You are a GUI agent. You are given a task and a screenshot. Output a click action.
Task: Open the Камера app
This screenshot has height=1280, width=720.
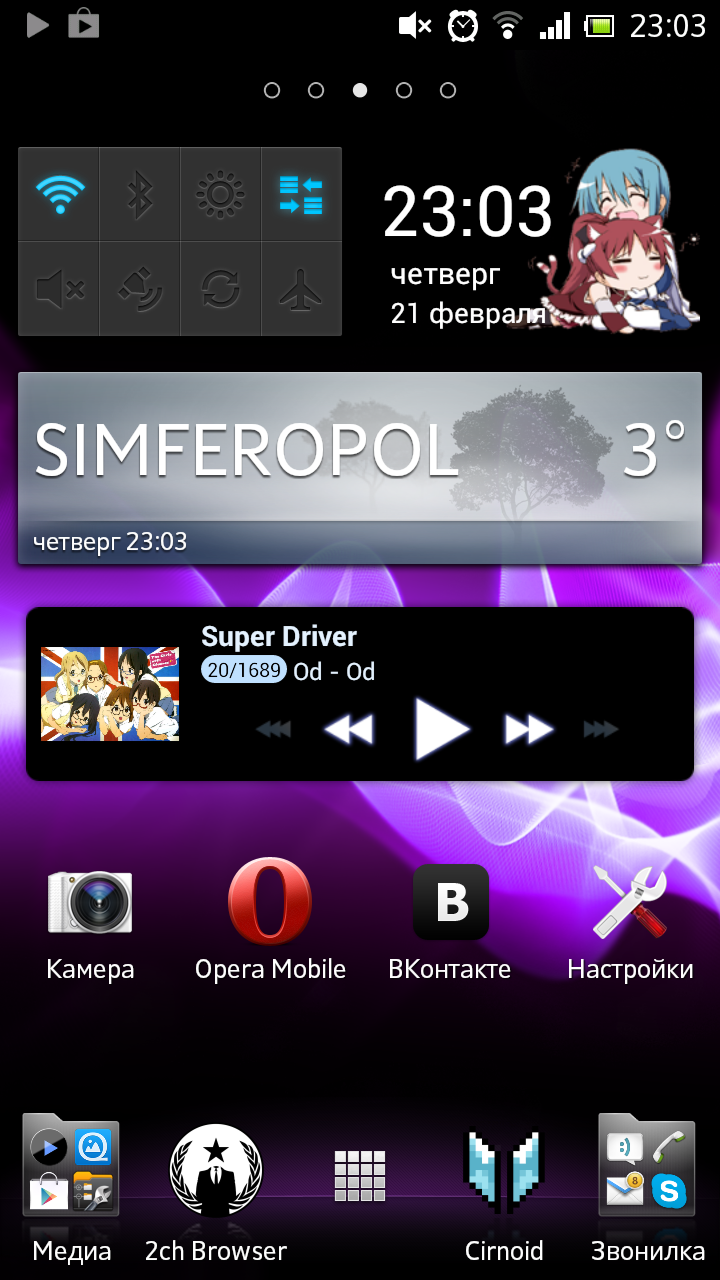(x=90, y=922)
